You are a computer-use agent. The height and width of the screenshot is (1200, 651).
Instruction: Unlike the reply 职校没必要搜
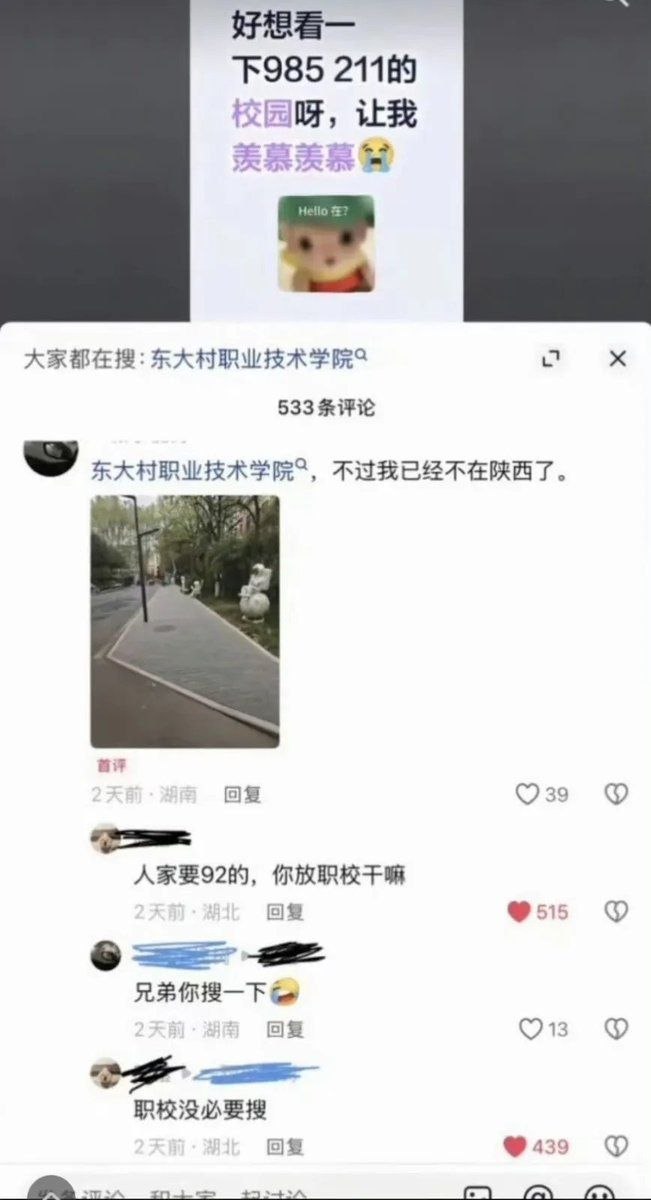515,1147
